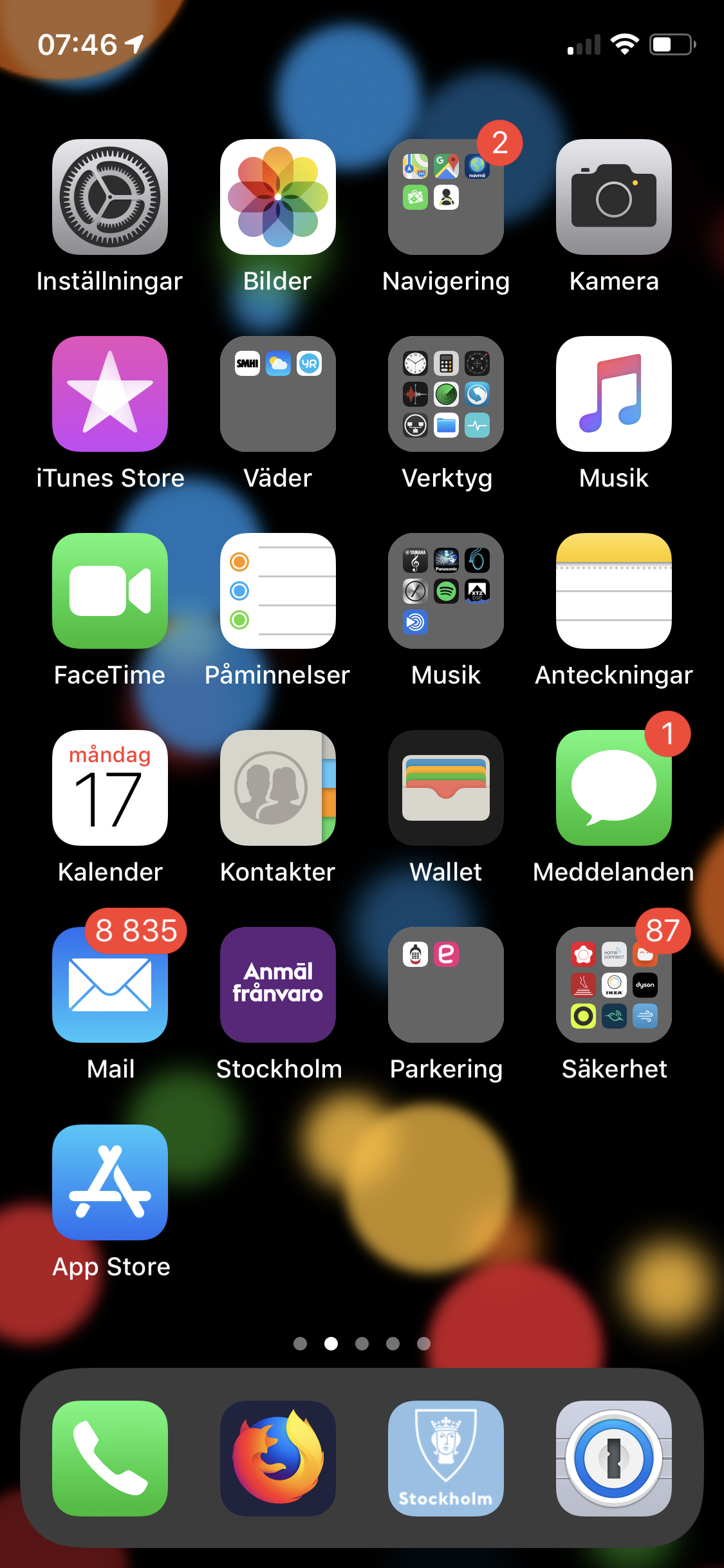Open Anteckningar for notes
The height and width of the screenshot is (1568, 724).
point(613,592)
